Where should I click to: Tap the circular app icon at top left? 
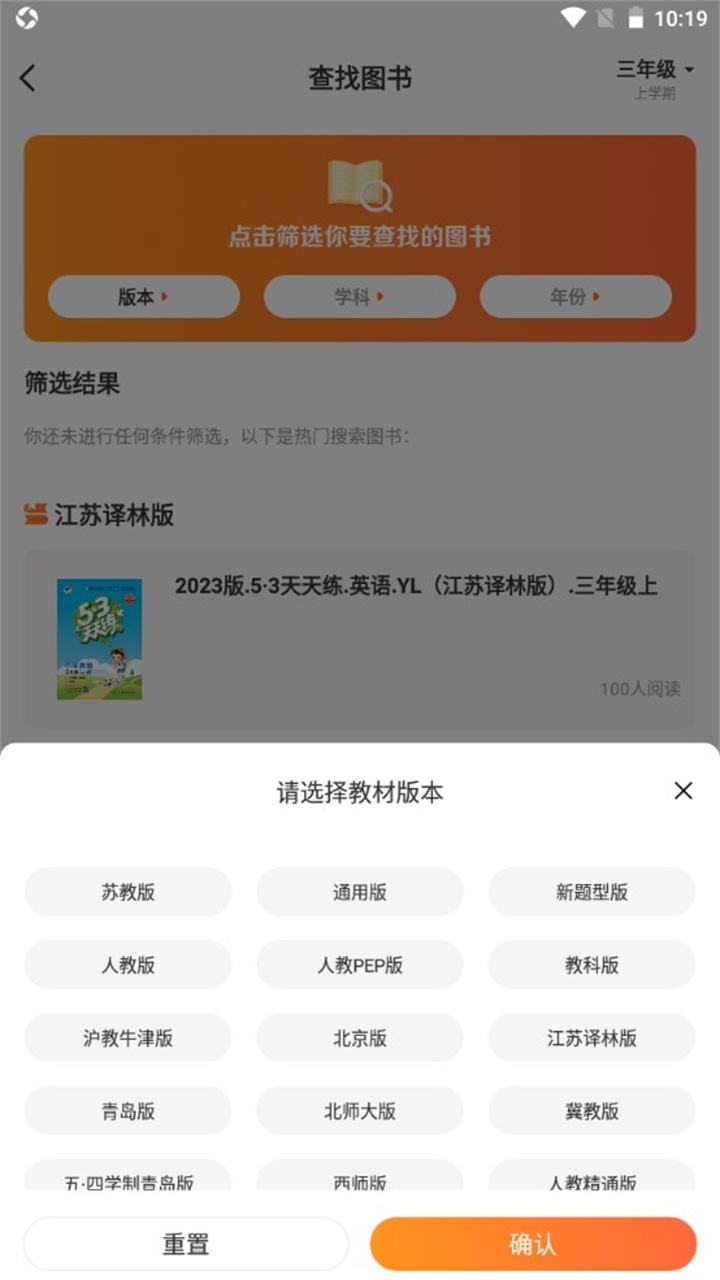[x=29, y=18]
